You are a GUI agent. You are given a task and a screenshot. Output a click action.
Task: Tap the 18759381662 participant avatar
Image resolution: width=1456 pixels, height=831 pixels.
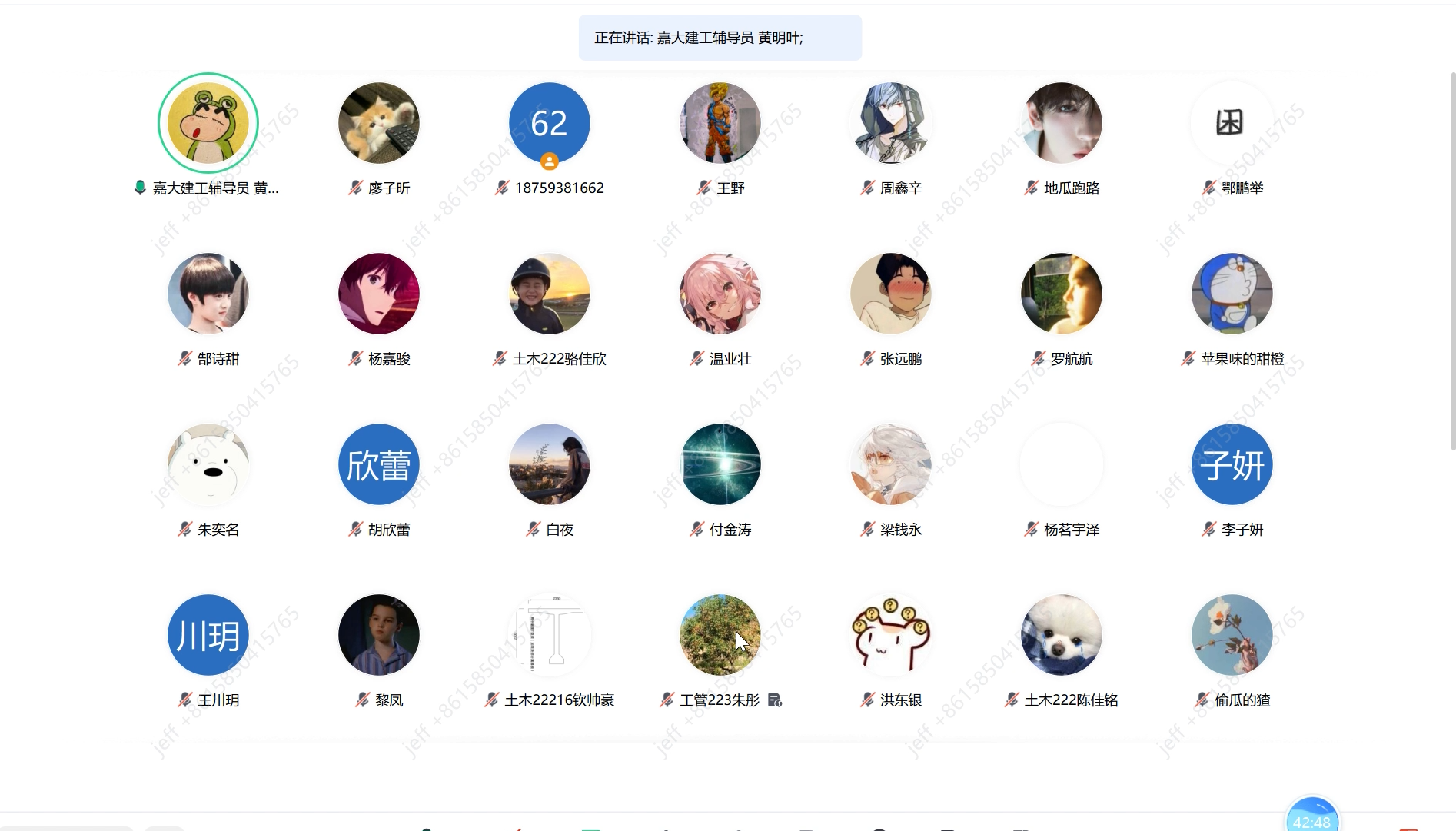[550, 123]
